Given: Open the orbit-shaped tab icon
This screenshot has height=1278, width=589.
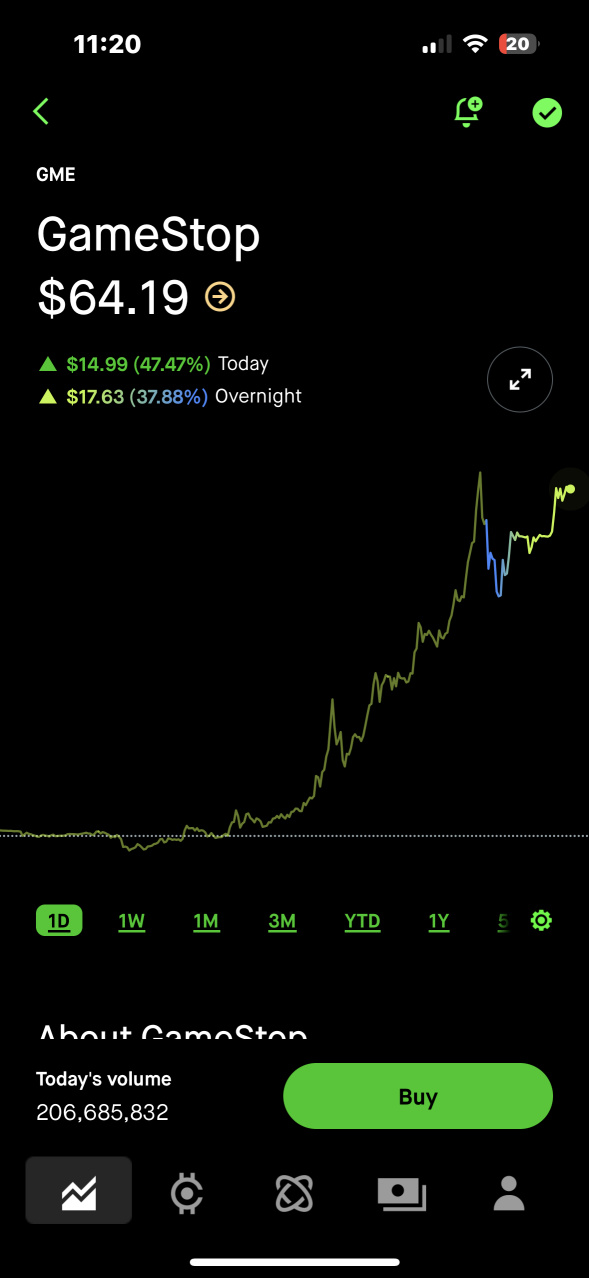Looking at the screenshot, I should coord(294,1193).
